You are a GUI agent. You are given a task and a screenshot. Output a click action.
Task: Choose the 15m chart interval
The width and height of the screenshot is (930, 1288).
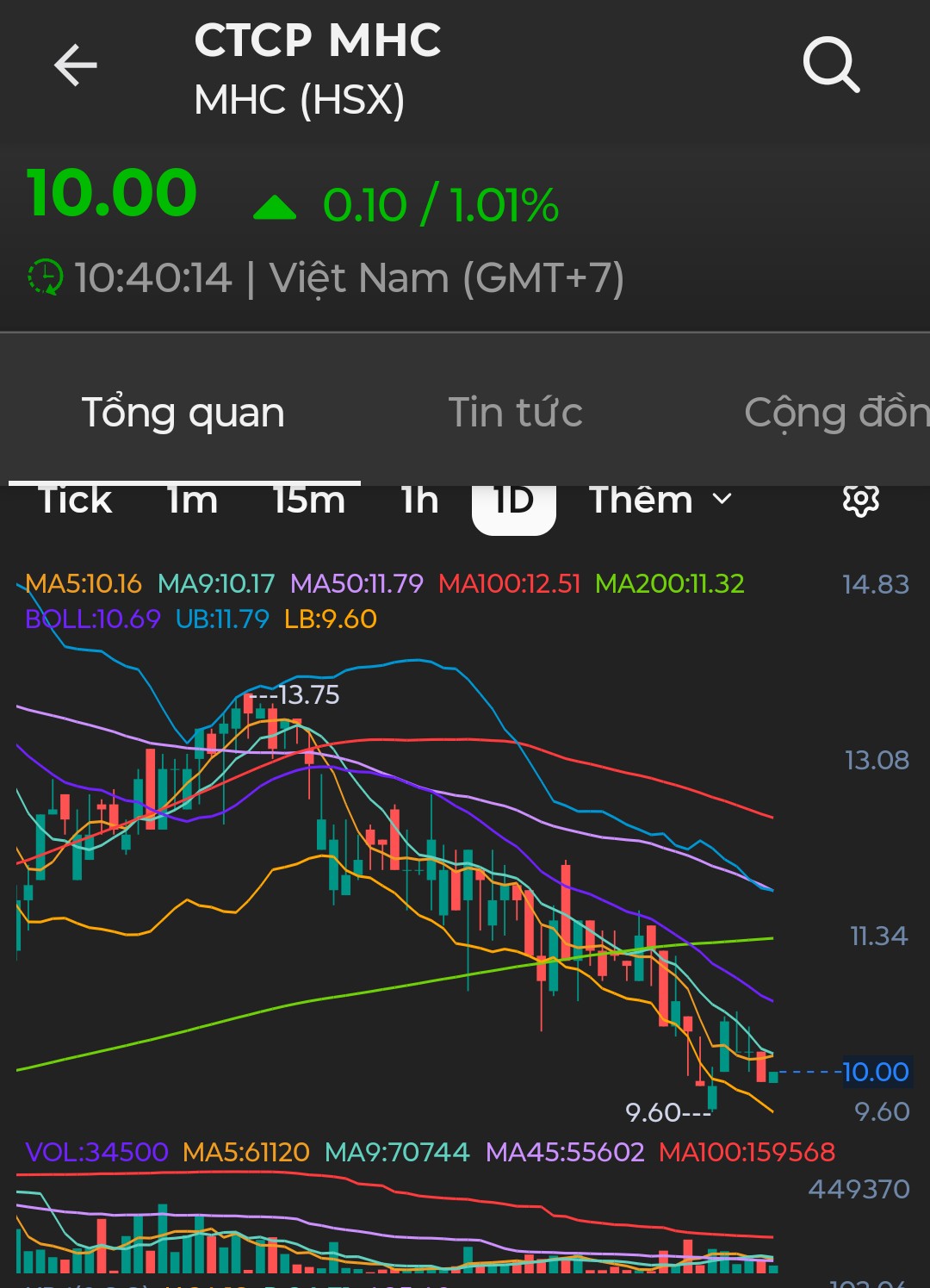(309, 501)
